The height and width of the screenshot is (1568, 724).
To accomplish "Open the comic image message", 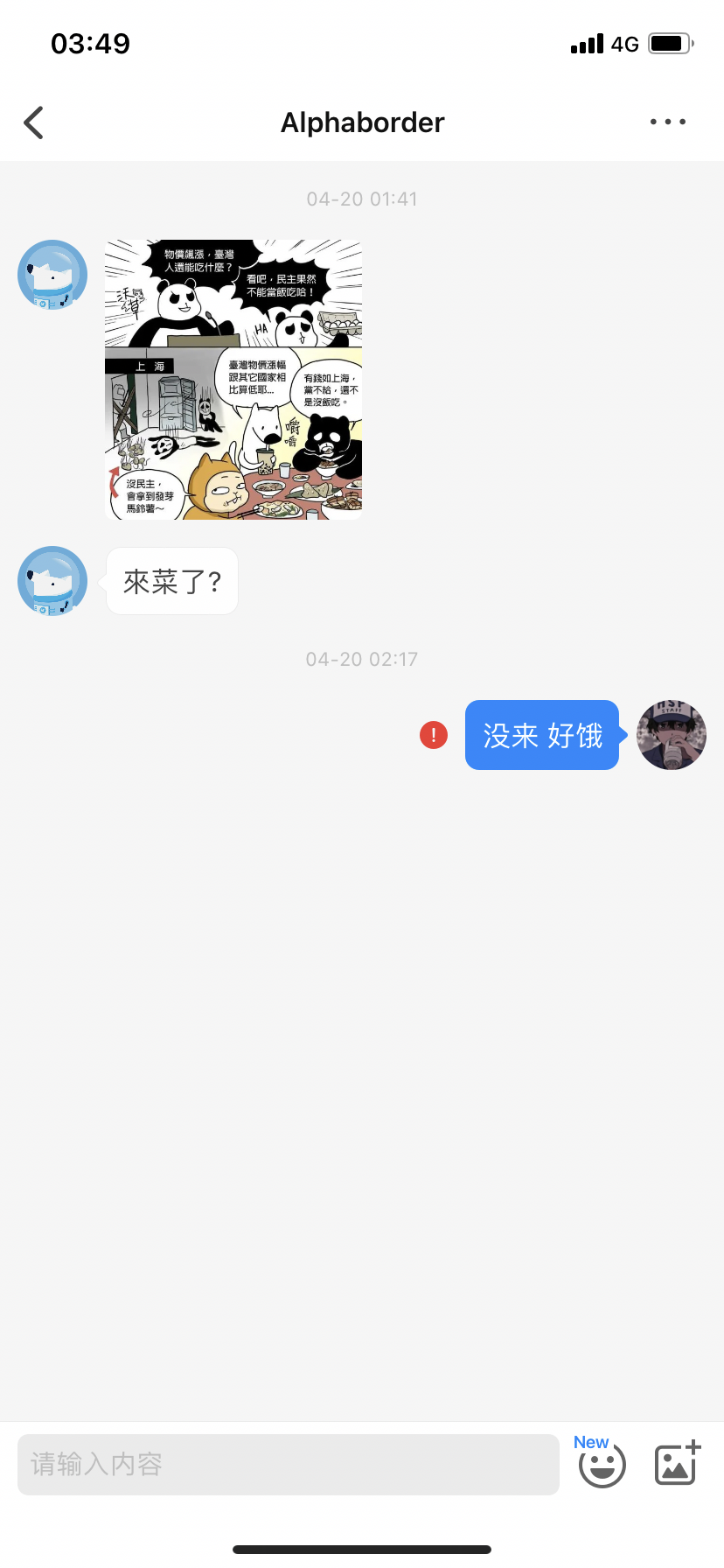I will pos(233,380).
